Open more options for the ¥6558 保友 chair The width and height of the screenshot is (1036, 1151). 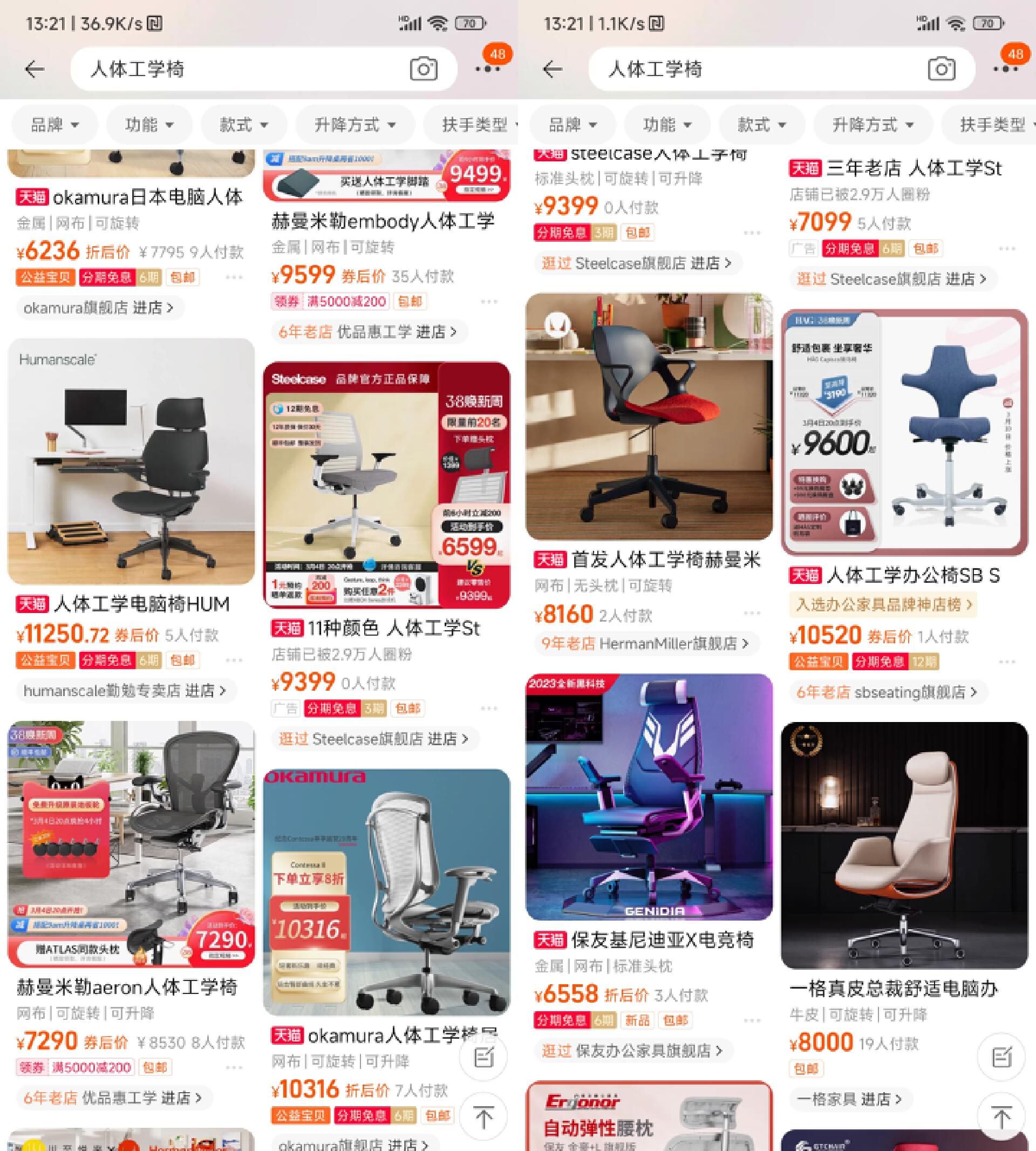752,1020
